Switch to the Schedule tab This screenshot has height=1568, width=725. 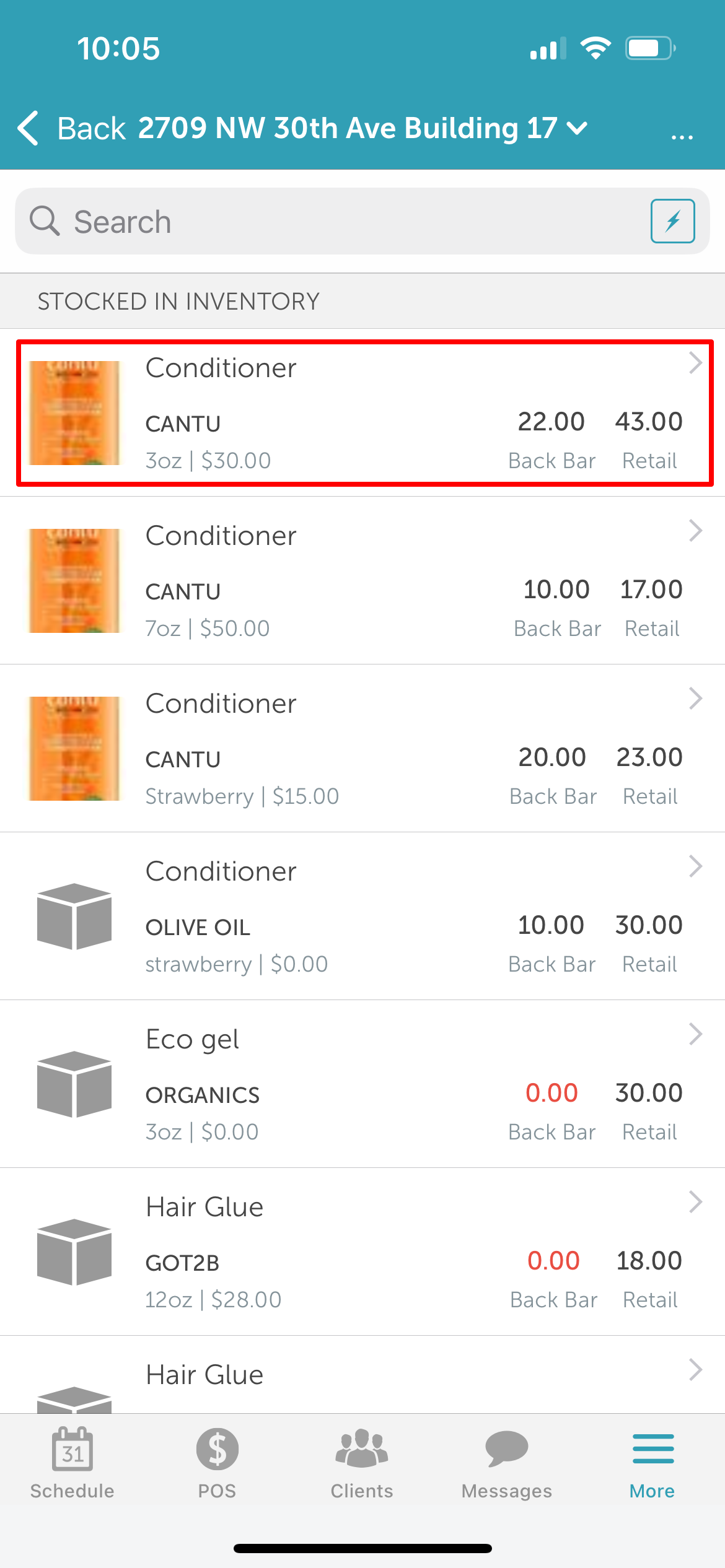click(72, 1463)
